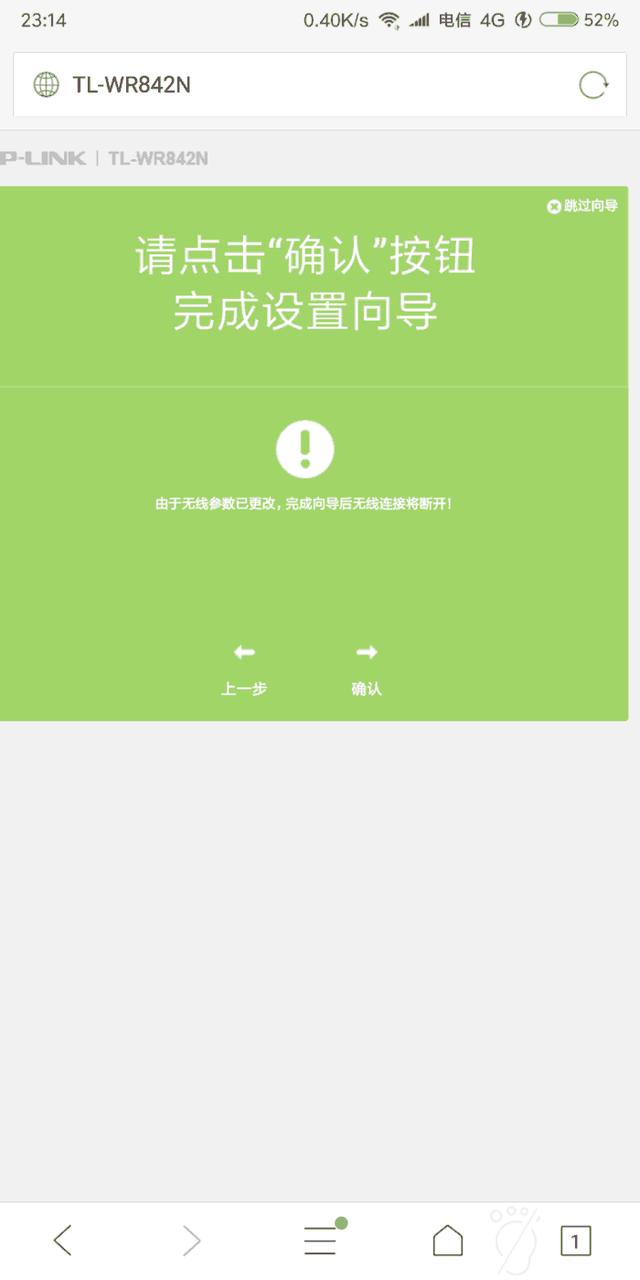Tap 确认 to finish the setup wizard
This screenshot has width=640, height=1280.
tap(366, 669)
